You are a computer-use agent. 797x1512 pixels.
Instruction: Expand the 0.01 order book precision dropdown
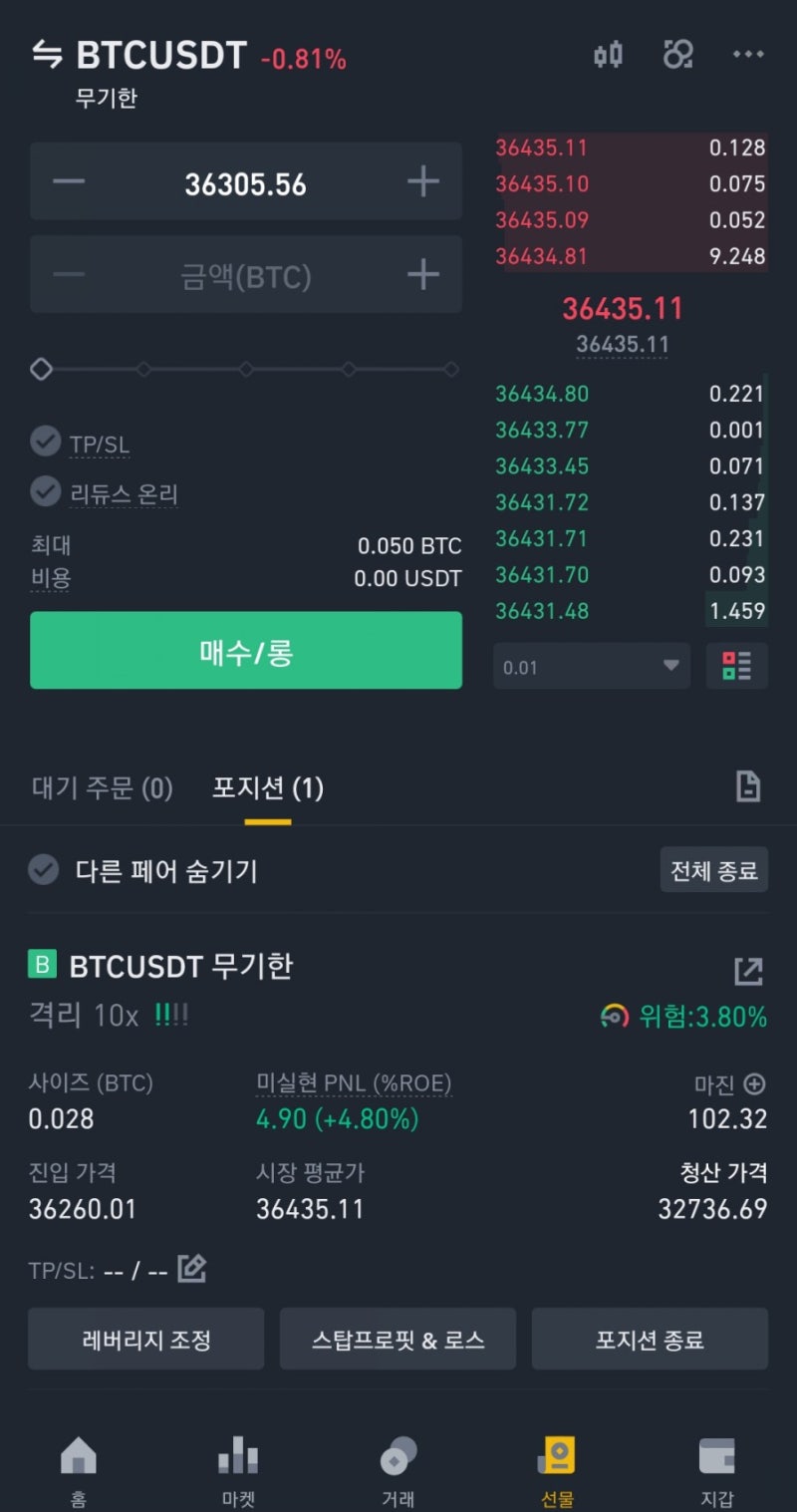click(591, 666)
